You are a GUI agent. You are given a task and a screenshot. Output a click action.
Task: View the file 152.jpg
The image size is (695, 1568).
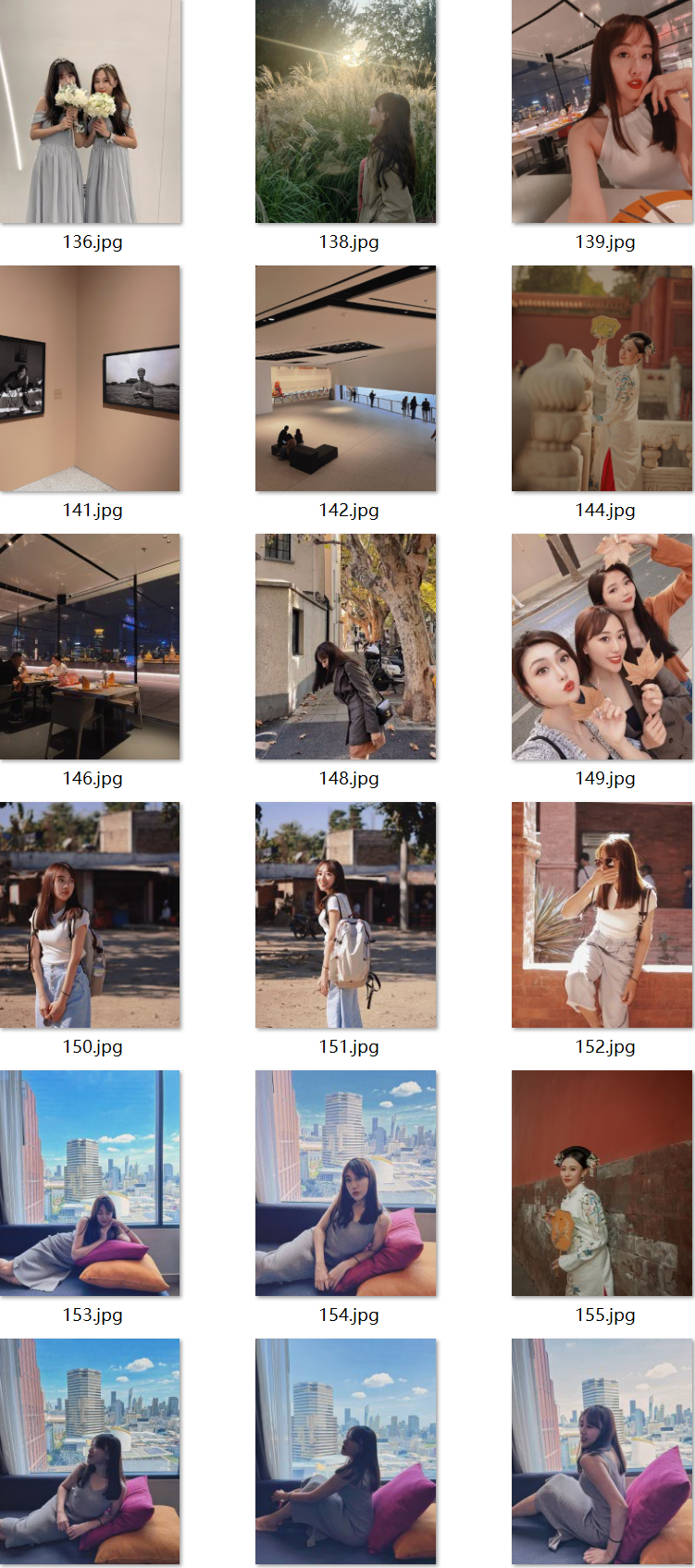(x=602, y=915)
